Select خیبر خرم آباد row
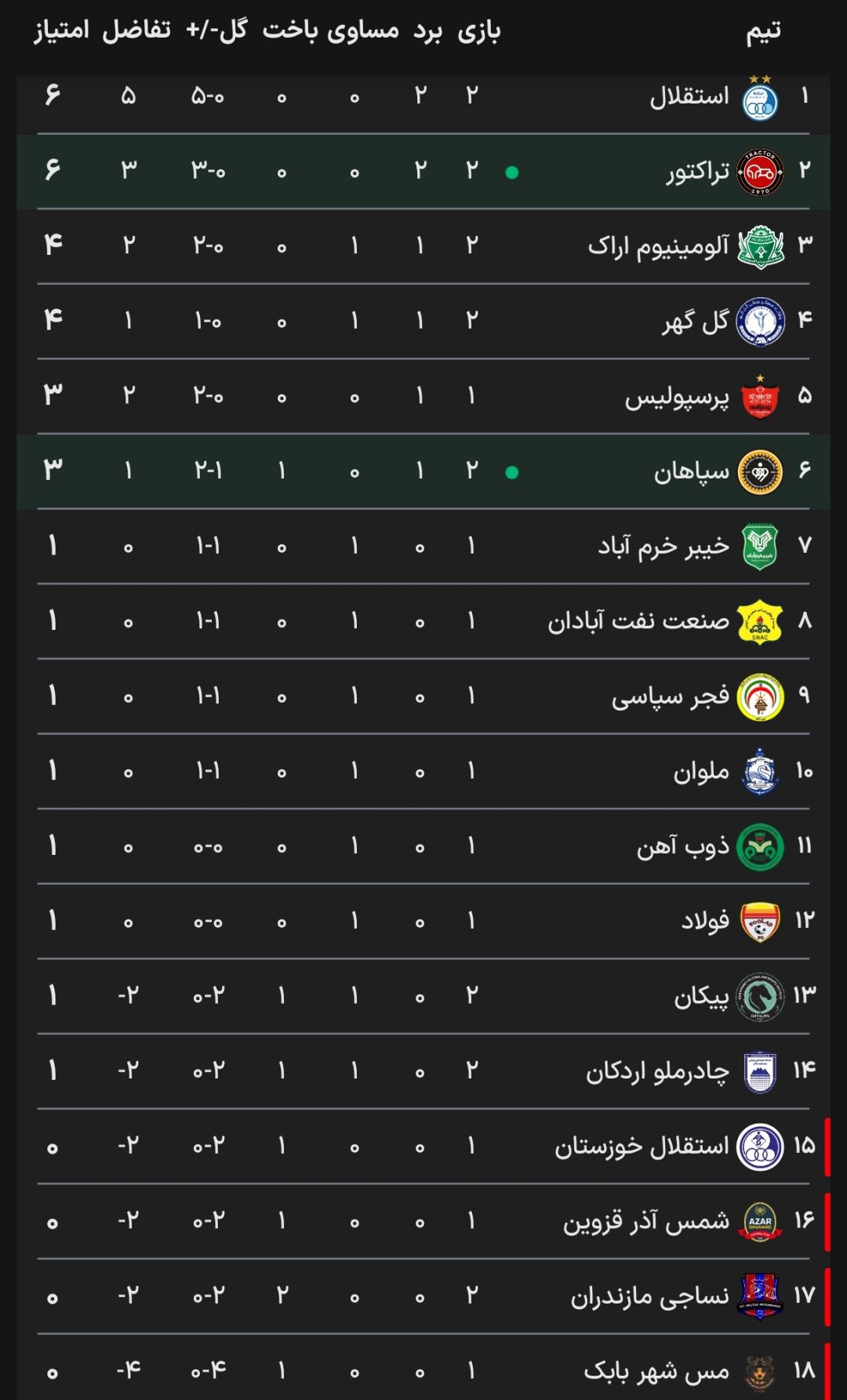The image size is (847, 1400). 423,547
